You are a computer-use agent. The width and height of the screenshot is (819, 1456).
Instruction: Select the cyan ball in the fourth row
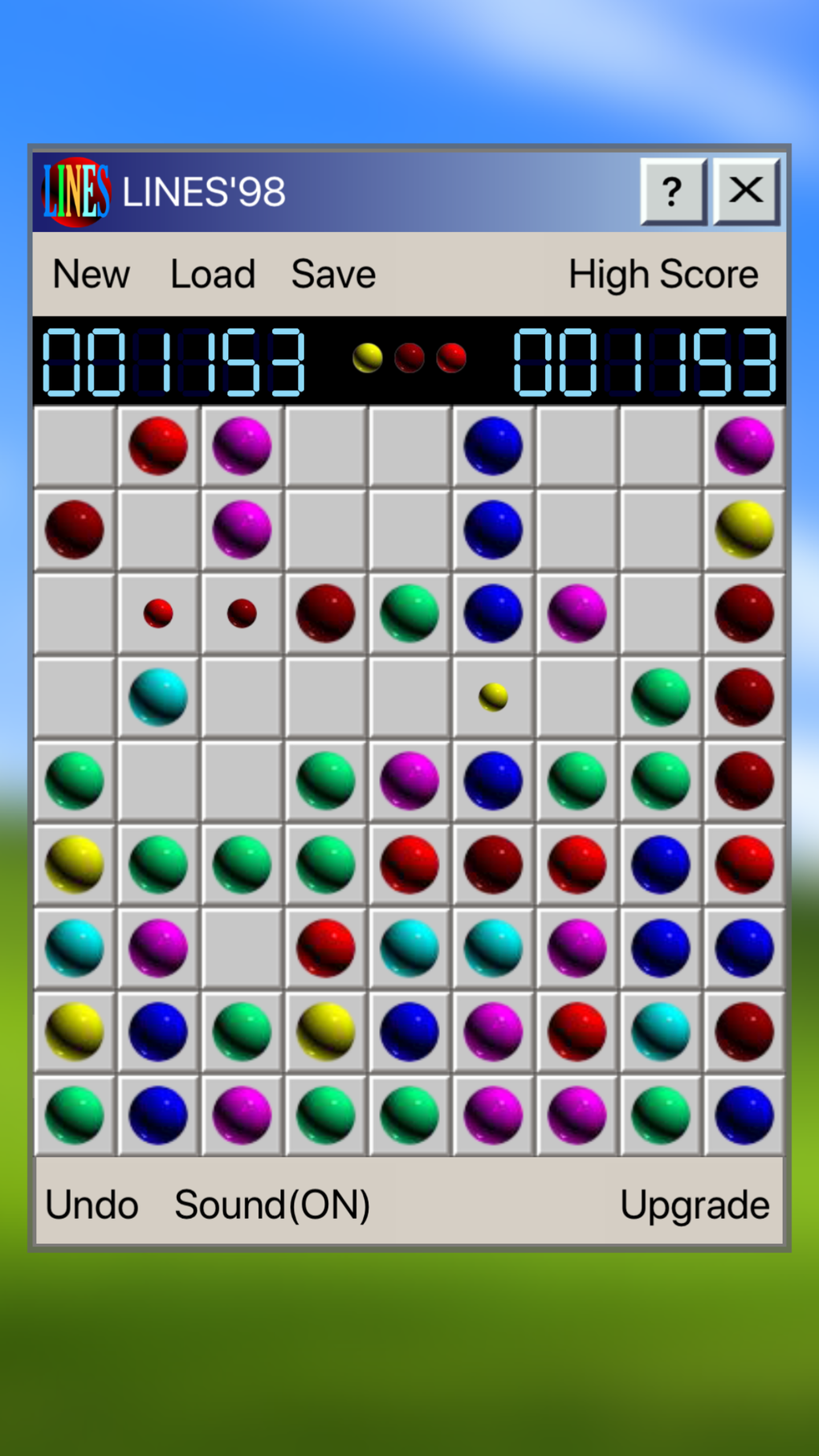[158, 697]
